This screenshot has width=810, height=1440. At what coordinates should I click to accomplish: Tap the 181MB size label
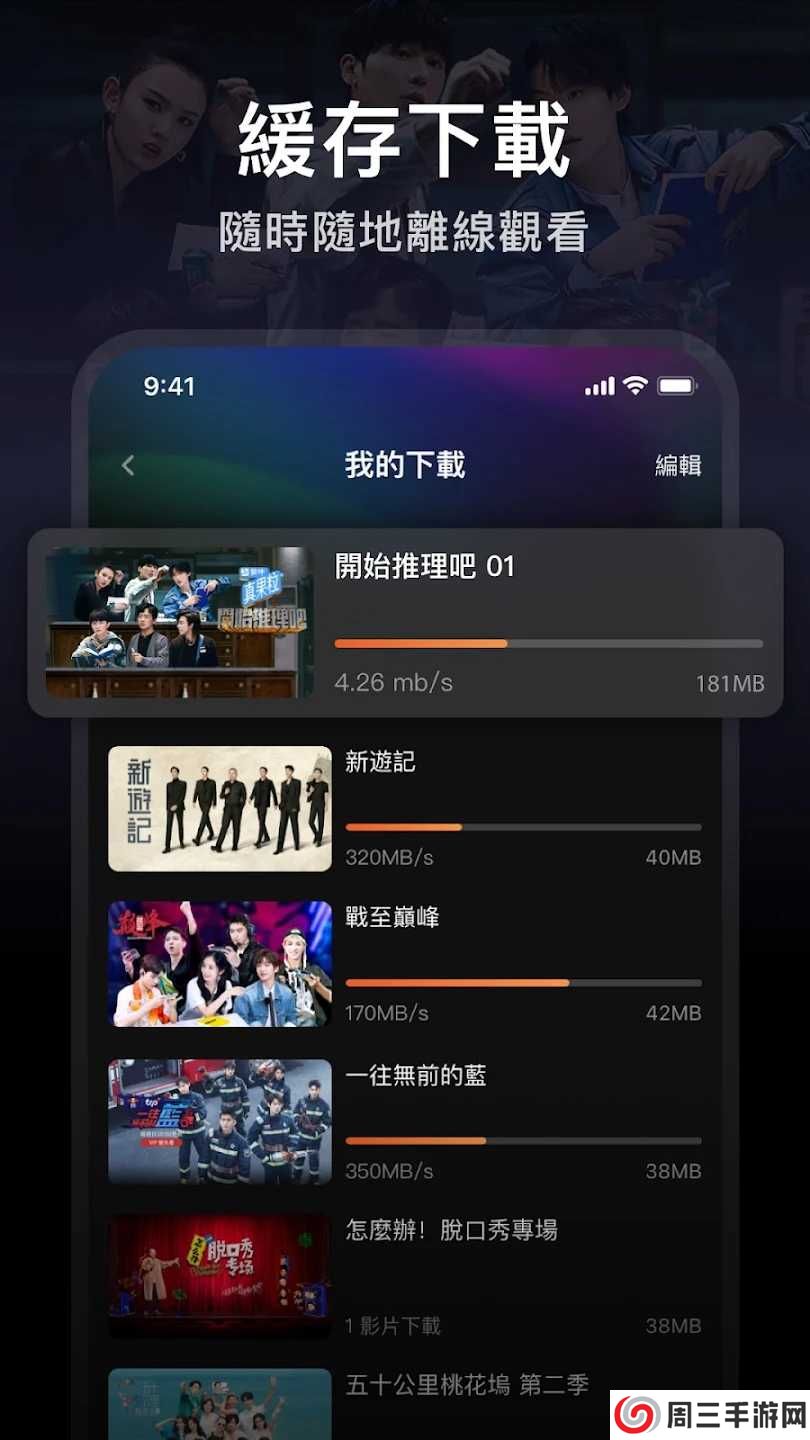[x=729, y=684]
